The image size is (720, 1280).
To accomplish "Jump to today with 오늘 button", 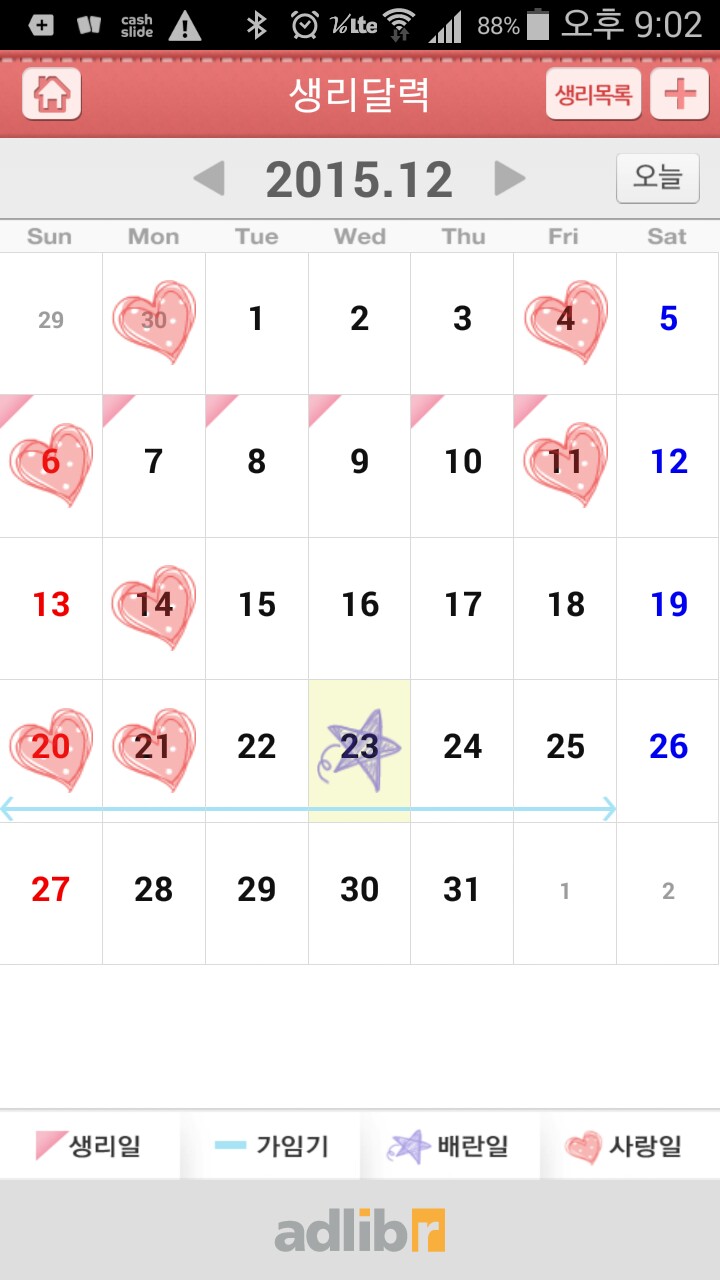I will [x=658, y=178].
